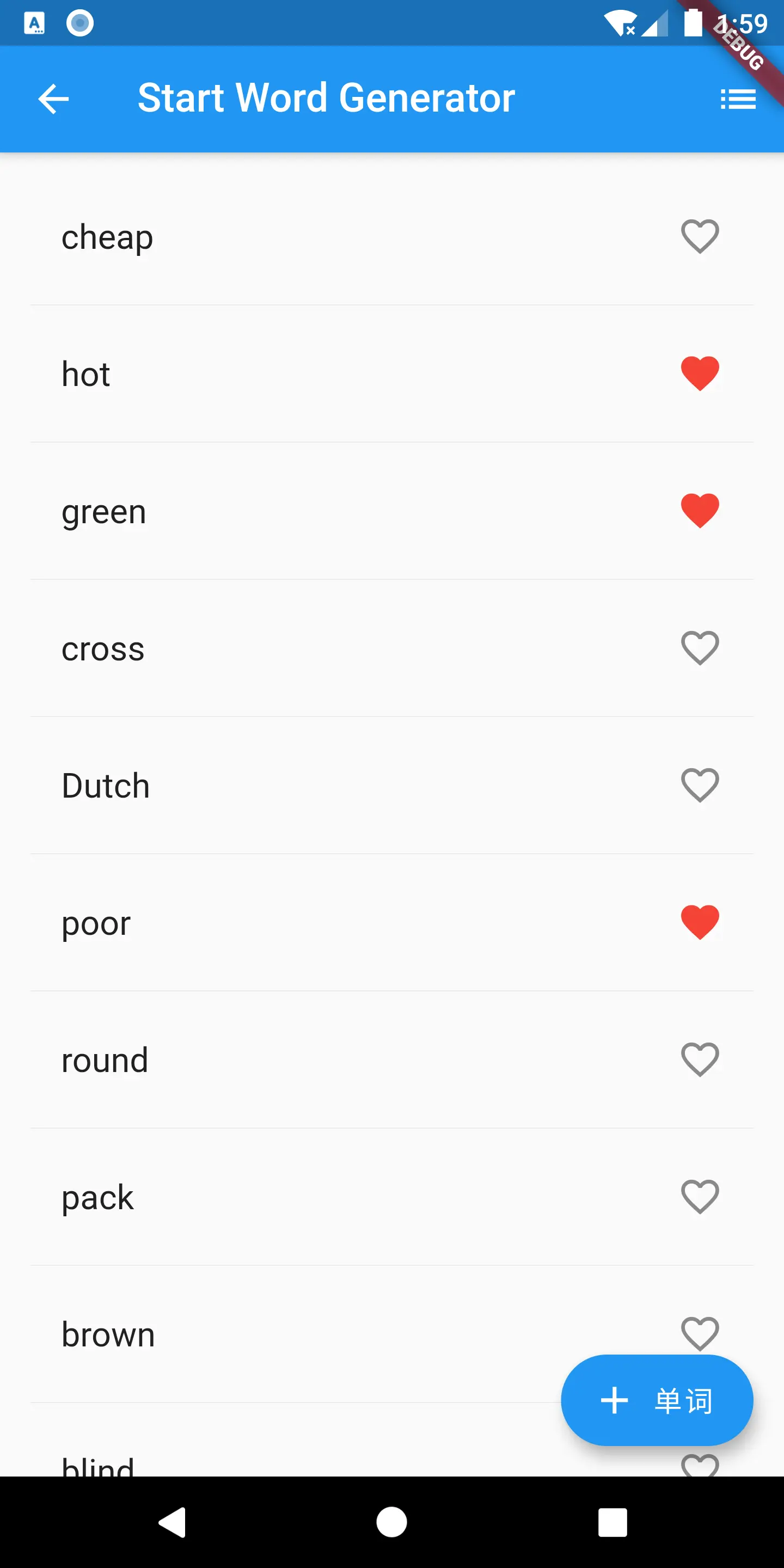
Task: Tap the system home button
Action: 391,1522
